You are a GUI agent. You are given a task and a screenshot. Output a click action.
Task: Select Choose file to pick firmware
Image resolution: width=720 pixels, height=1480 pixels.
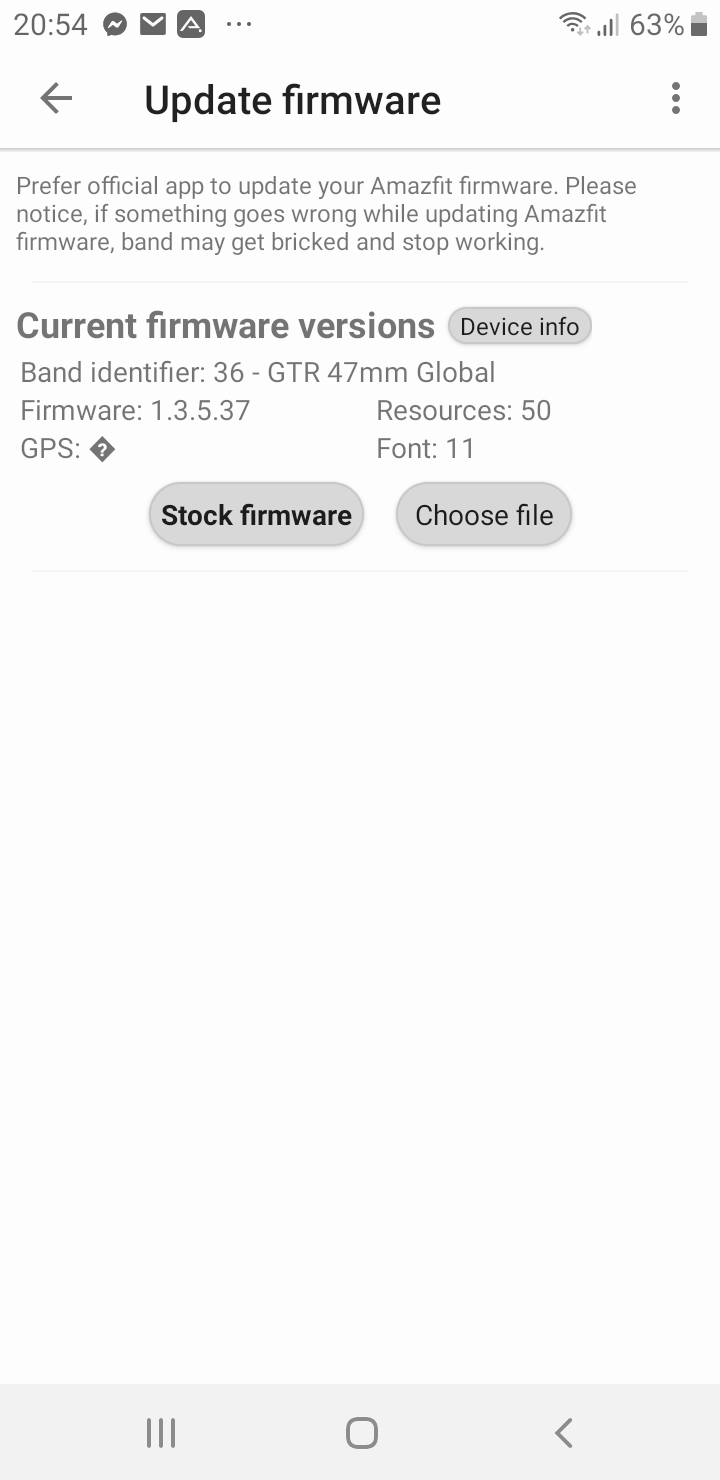(484, 515)
